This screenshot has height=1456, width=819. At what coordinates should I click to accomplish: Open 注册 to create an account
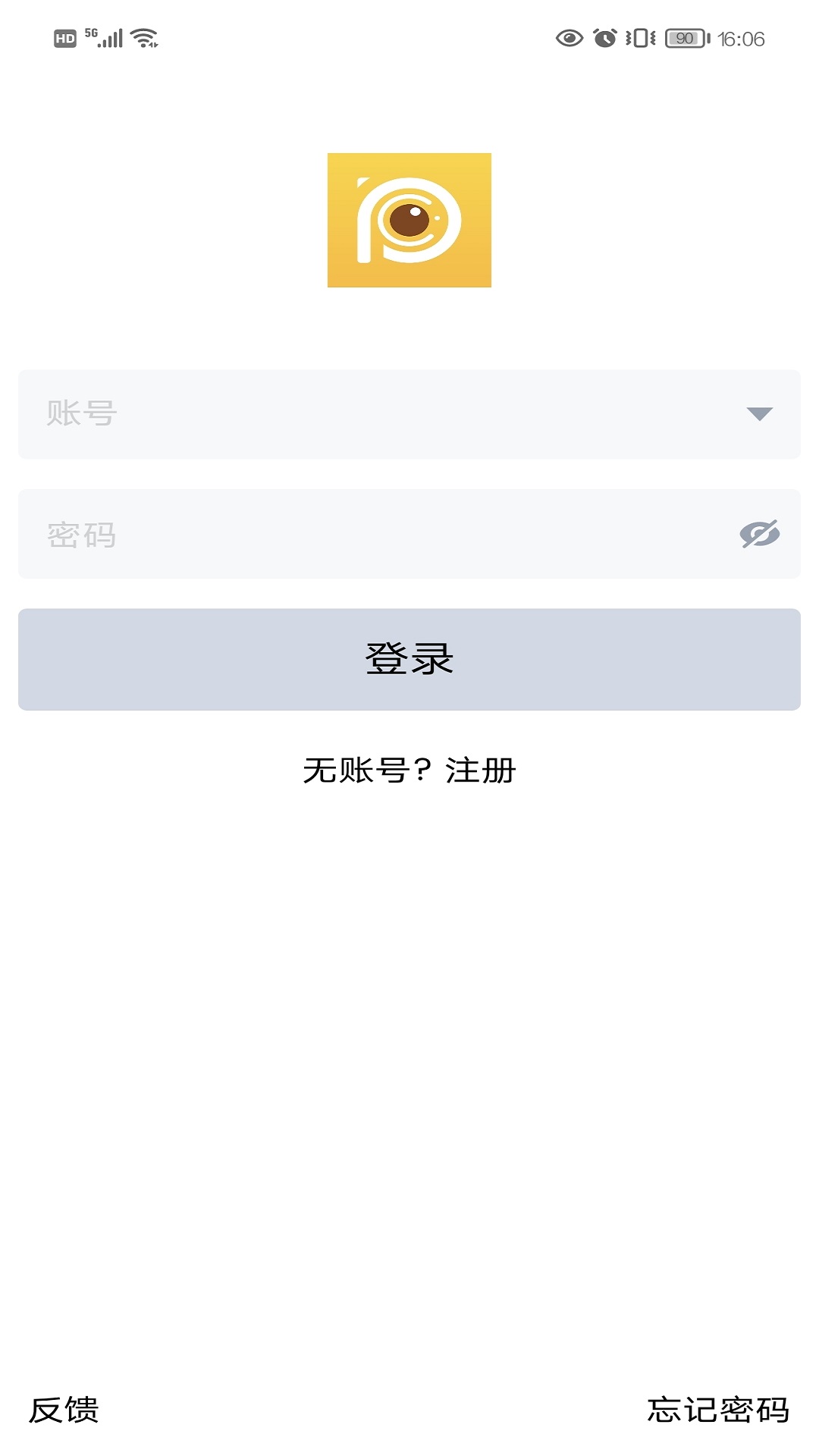tap(481, 770)
